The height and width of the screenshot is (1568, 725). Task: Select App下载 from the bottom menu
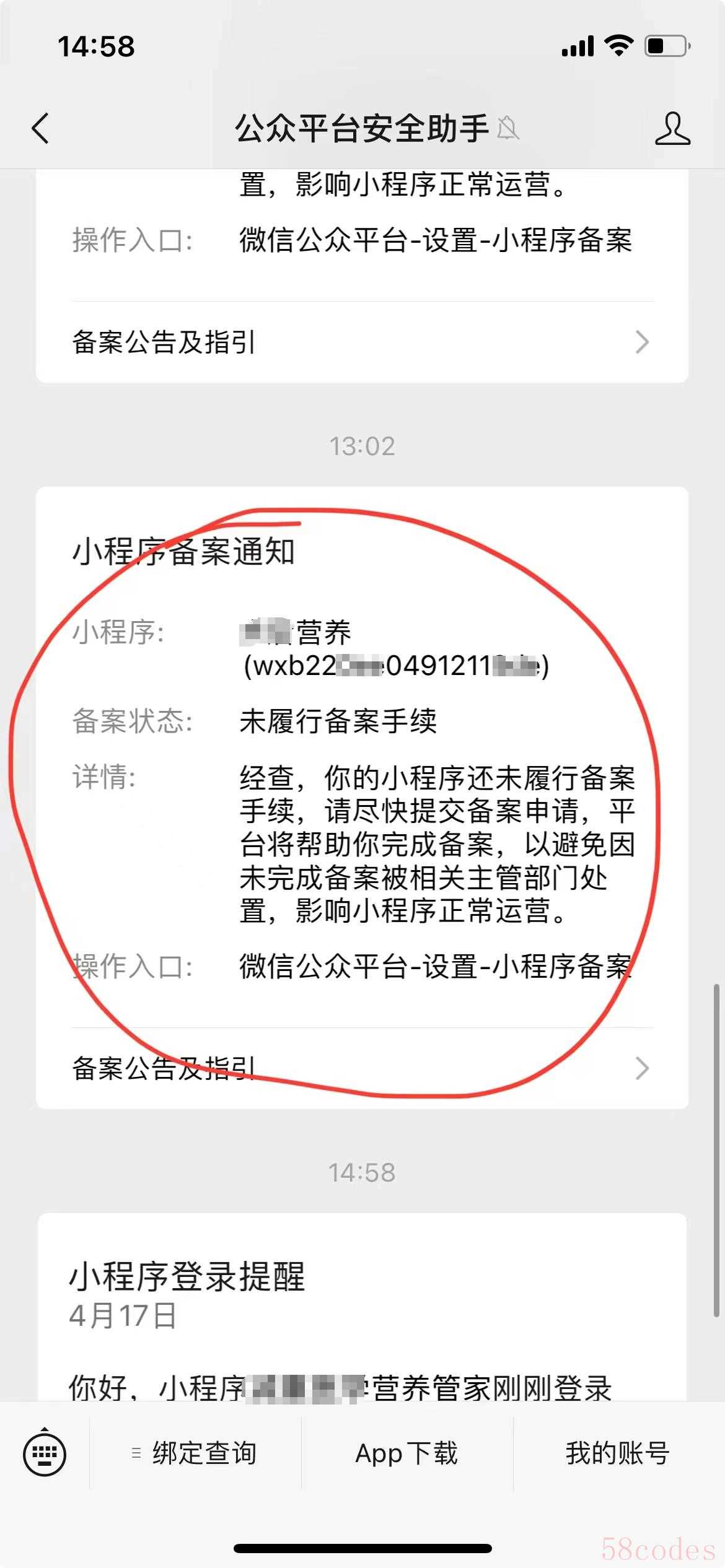click(406, 1453)
